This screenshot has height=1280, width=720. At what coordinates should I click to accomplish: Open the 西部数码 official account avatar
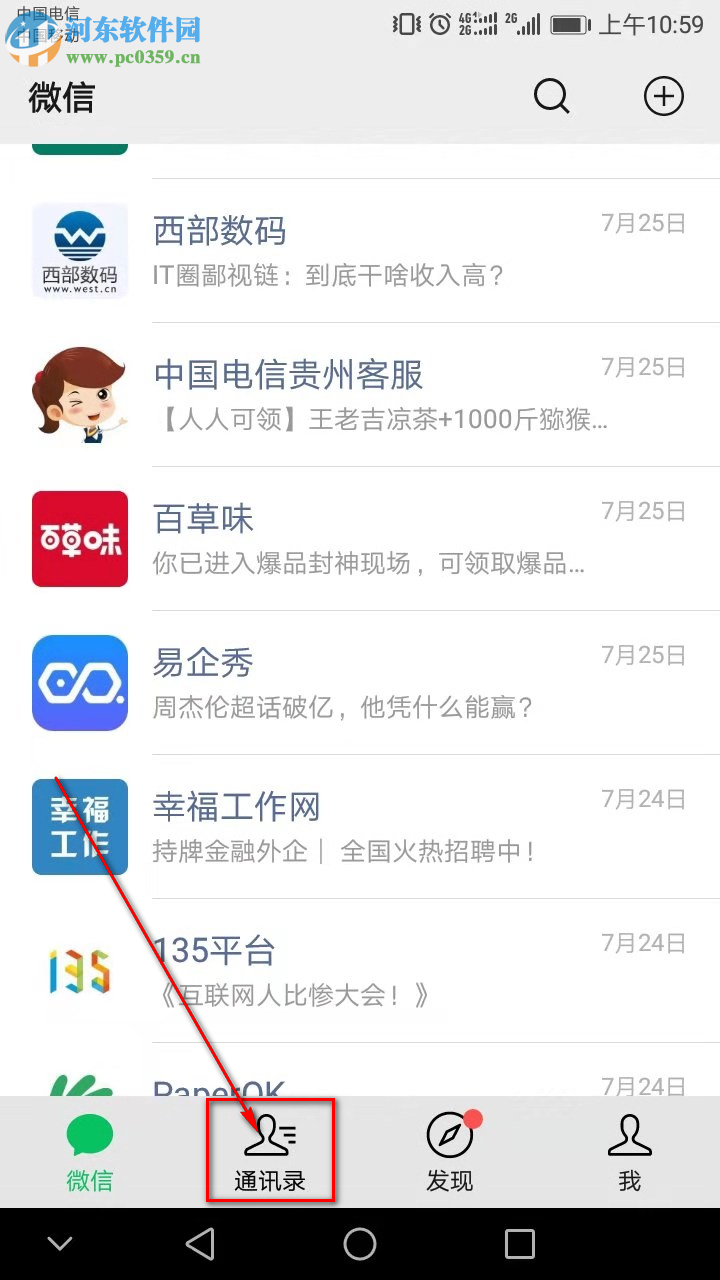click(80, 250)
